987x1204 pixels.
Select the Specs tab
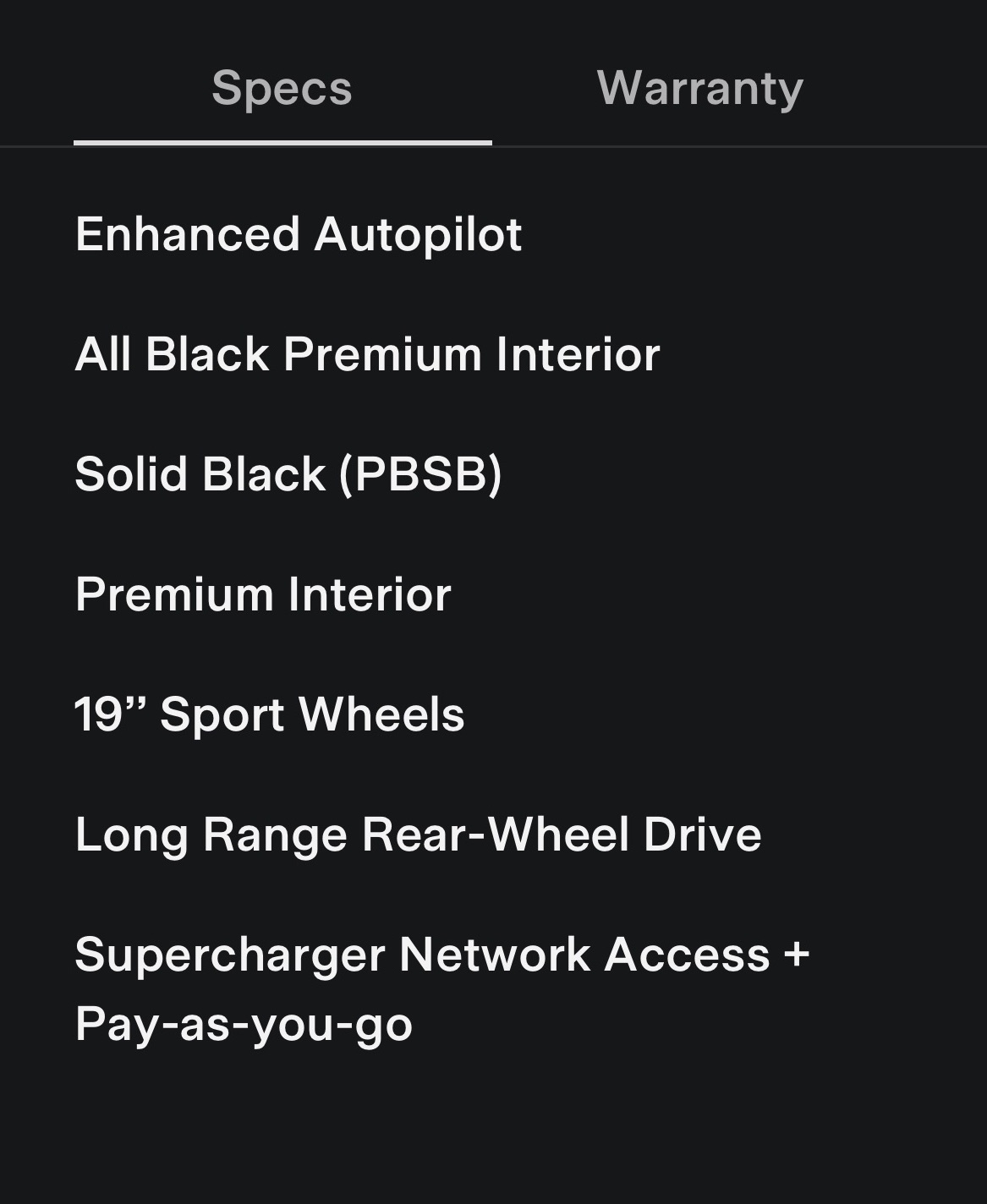coord(282,88)
